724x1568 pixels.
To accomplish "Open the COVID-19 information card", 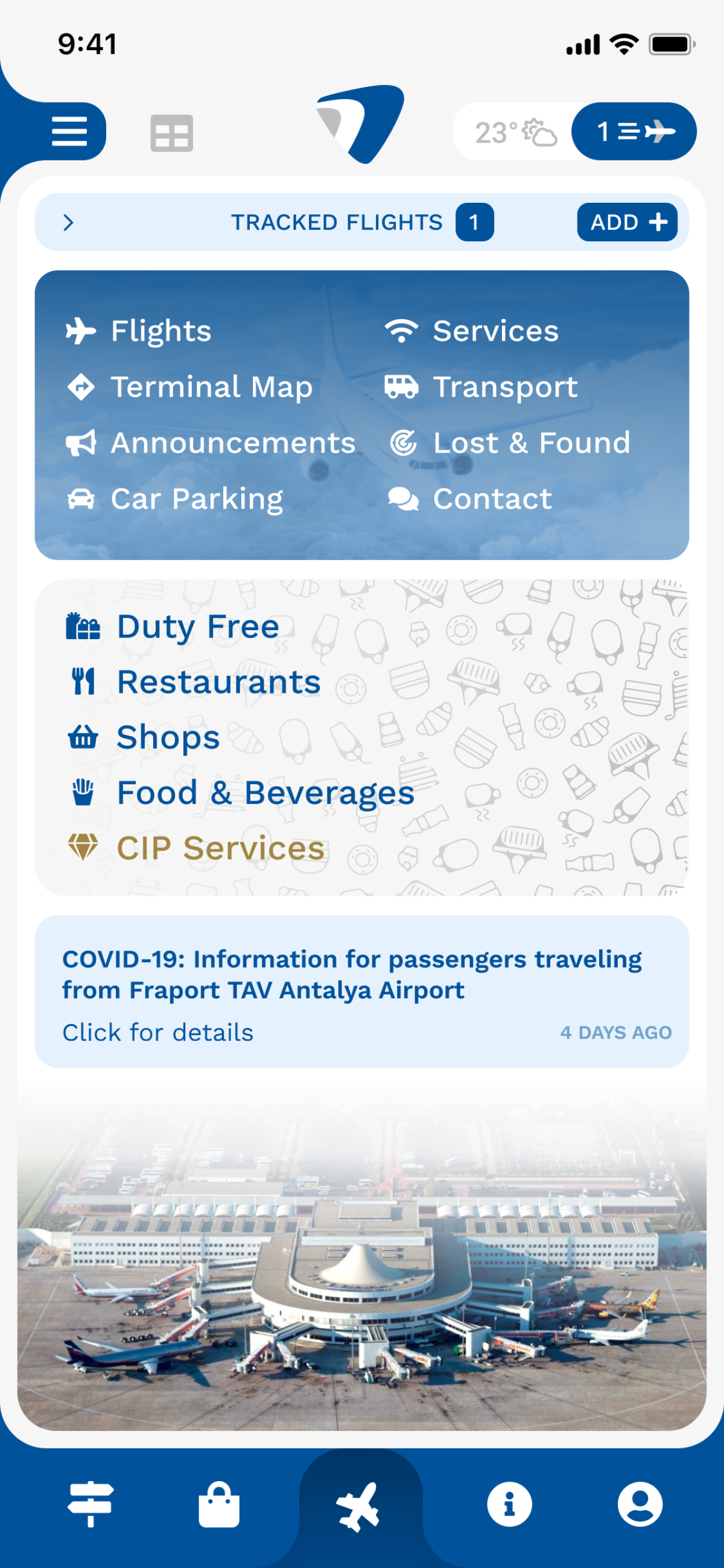I will 361,991.
